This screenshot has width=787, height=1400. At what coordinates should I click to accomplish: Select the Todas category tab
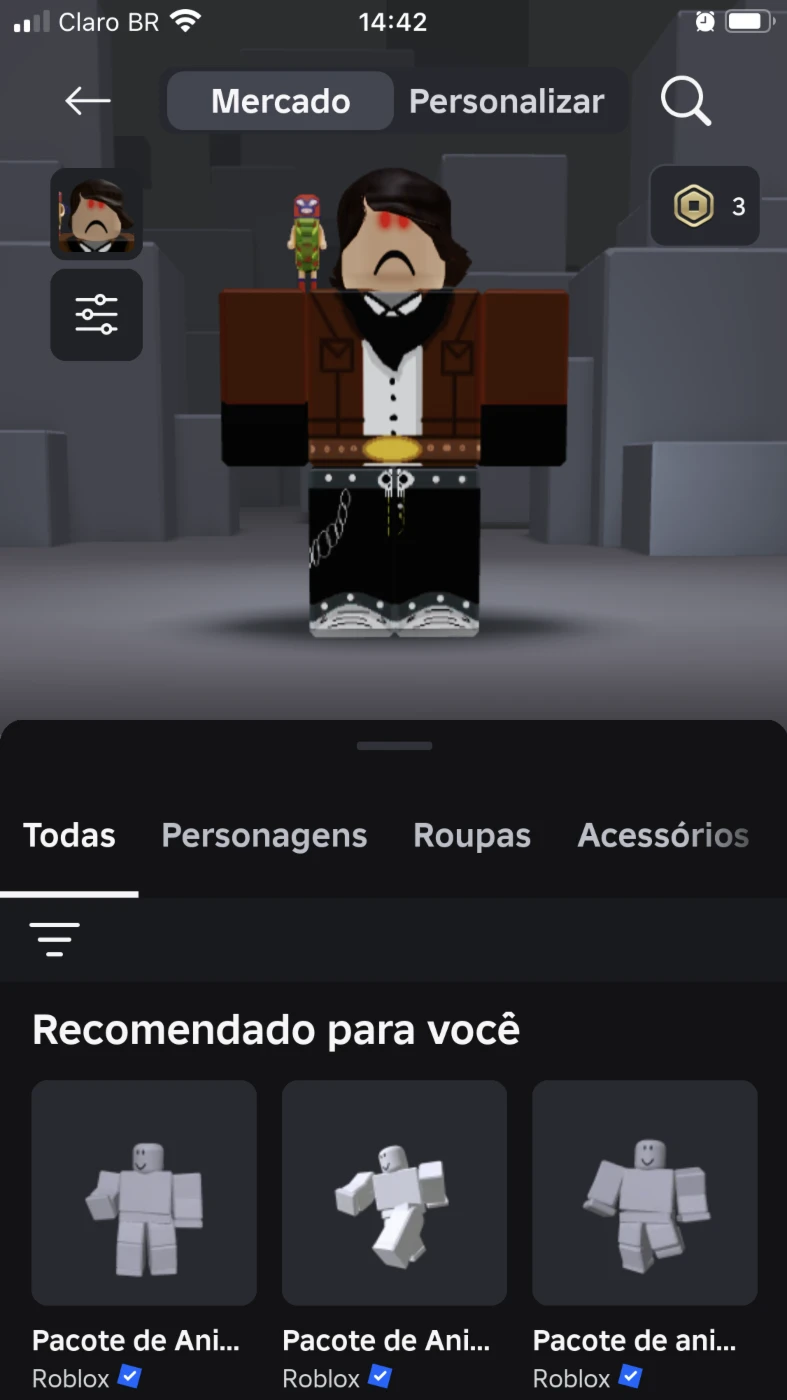click(69, 835)
